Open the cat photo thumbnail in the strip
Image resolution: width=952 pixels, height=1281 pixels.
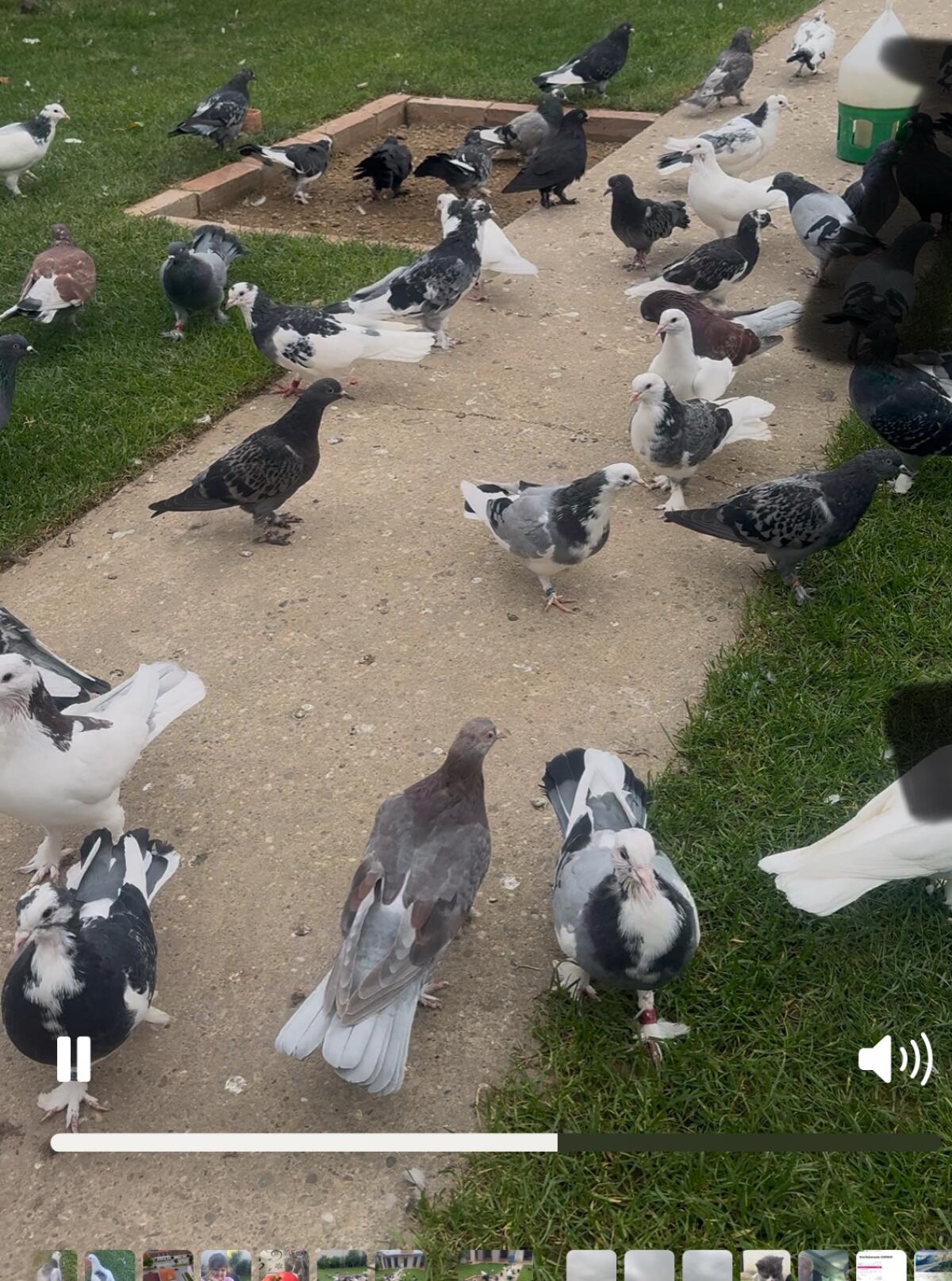(766, 1267)
